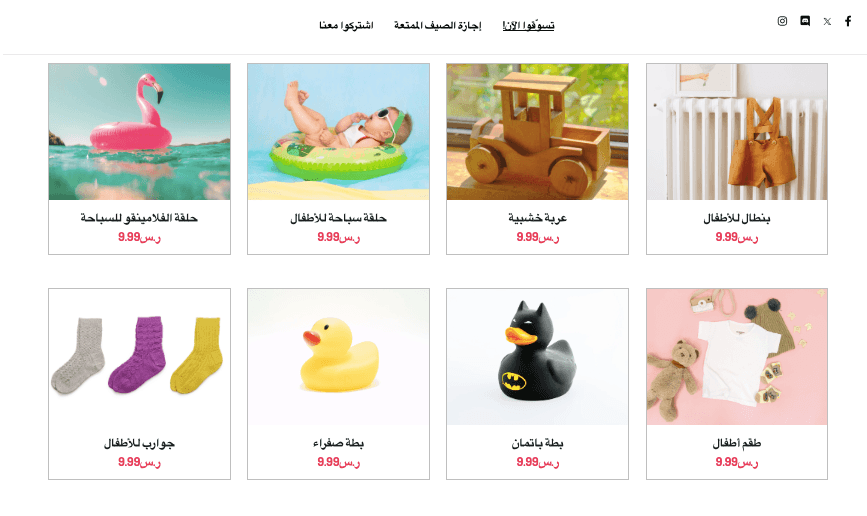This screenshot has width=867, height=516.
Task: Select the بطة صفراء product card
Action: (338, 383)
